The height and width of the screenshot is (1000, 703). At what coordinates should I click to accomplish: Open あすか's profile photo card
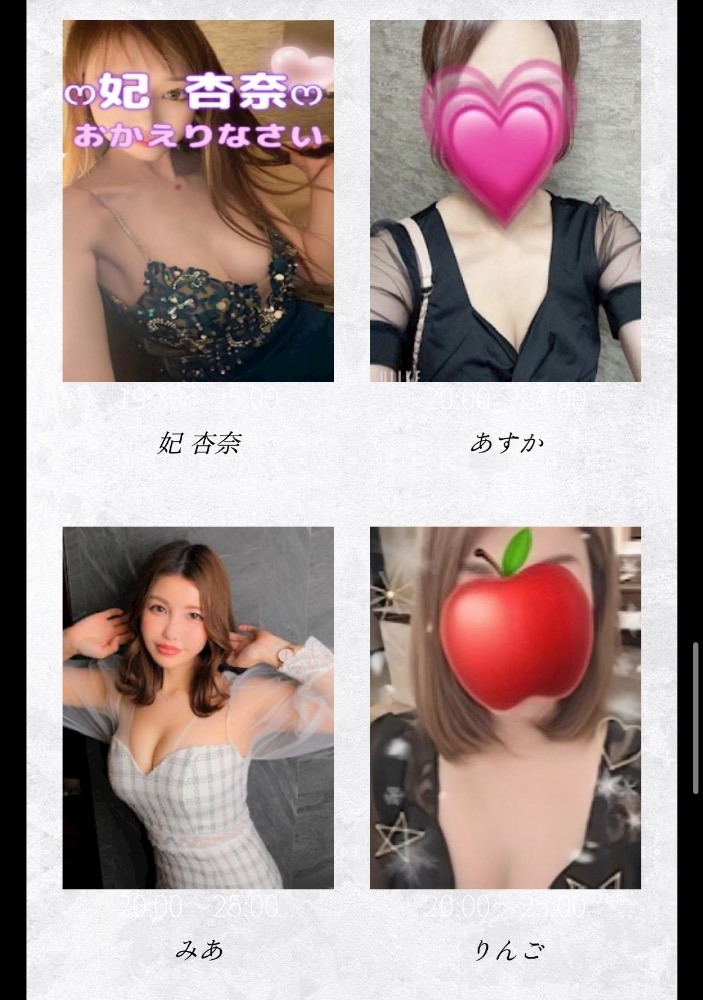pos(505,201)
